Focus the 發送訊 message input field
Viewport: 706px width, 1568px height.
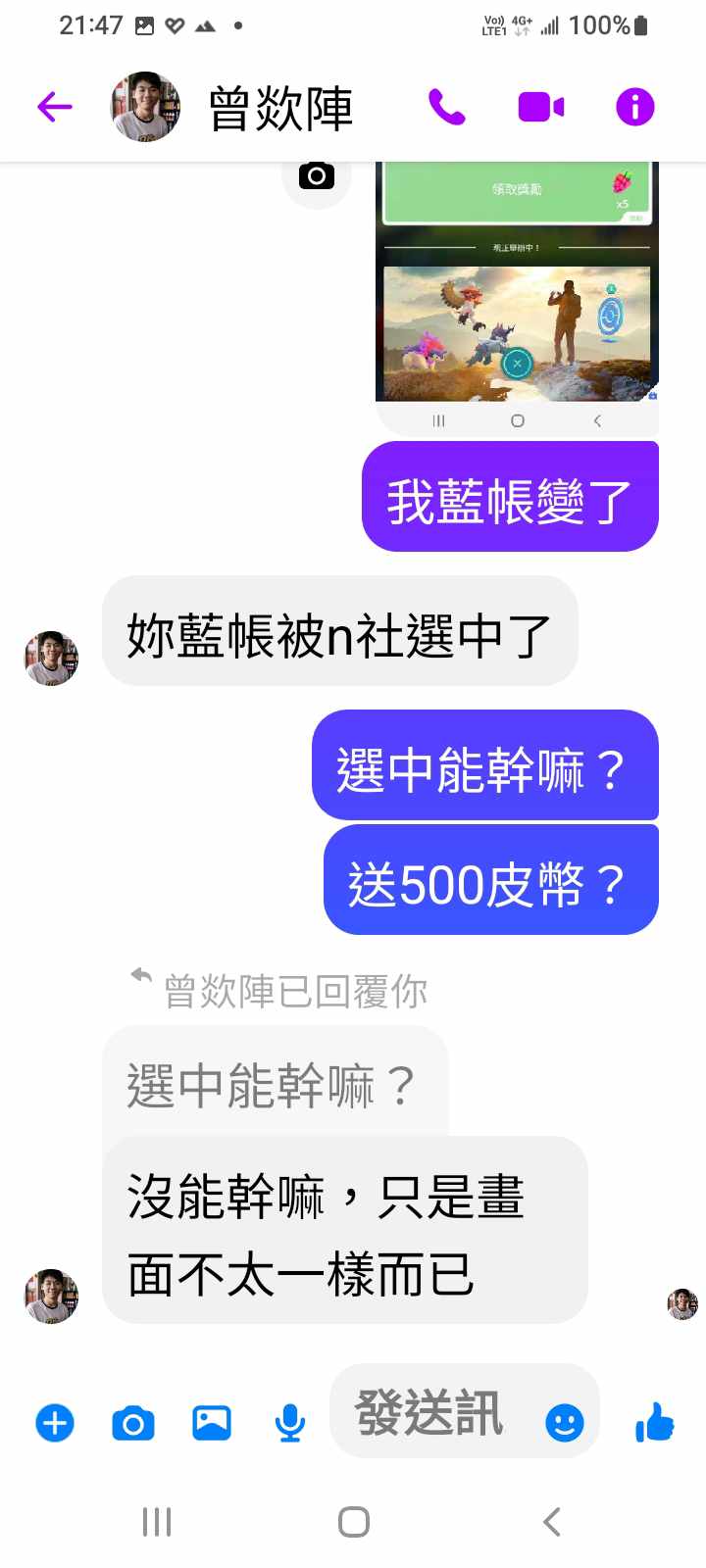[x=431, y=1413]
